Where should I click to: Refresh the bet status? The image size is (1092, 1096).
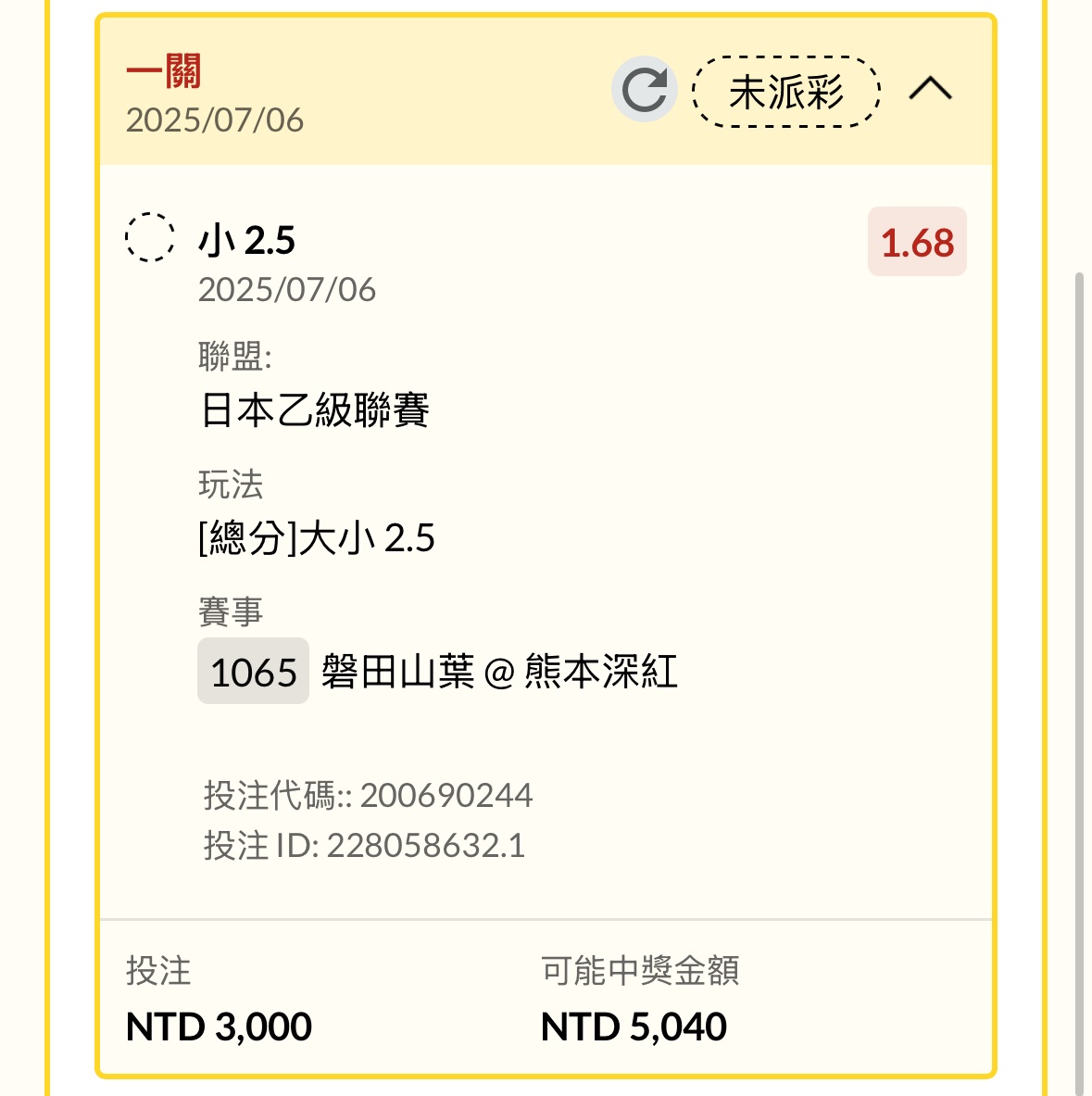tap(645, 90)
